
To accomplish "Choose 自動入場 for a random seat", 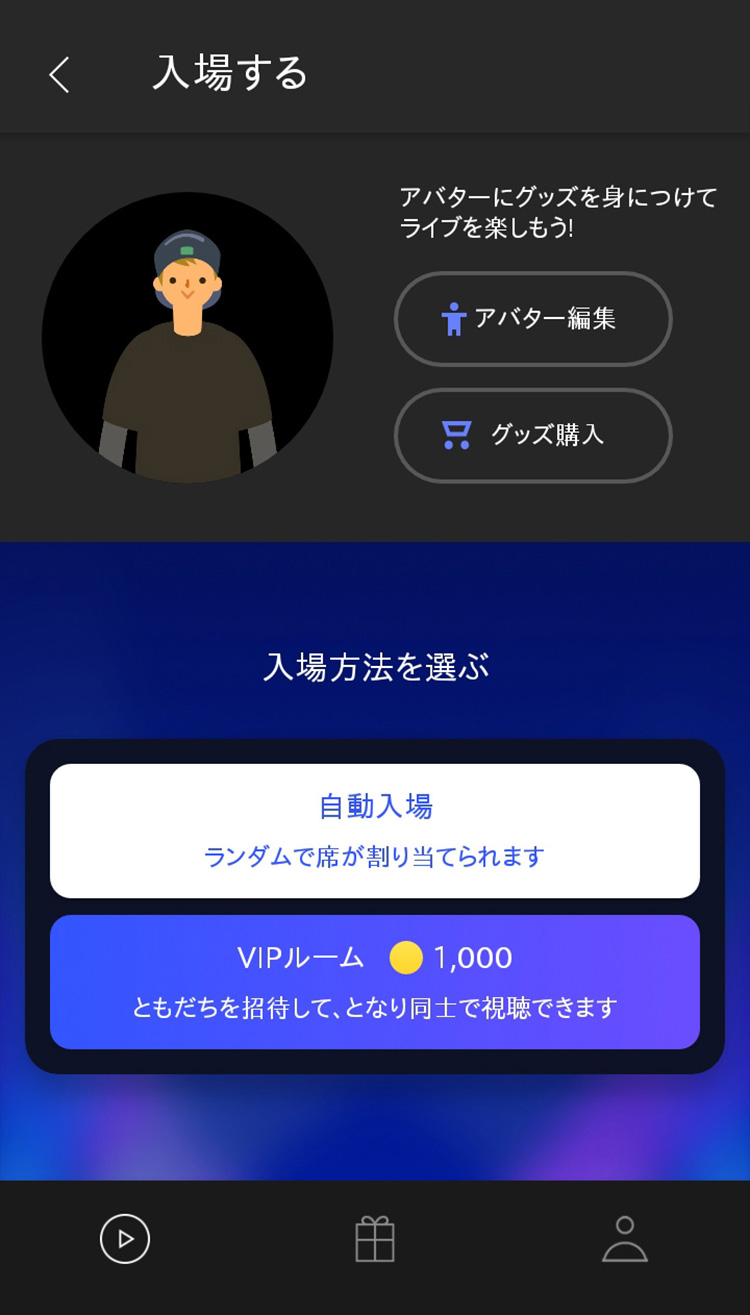I will [375, 831].
